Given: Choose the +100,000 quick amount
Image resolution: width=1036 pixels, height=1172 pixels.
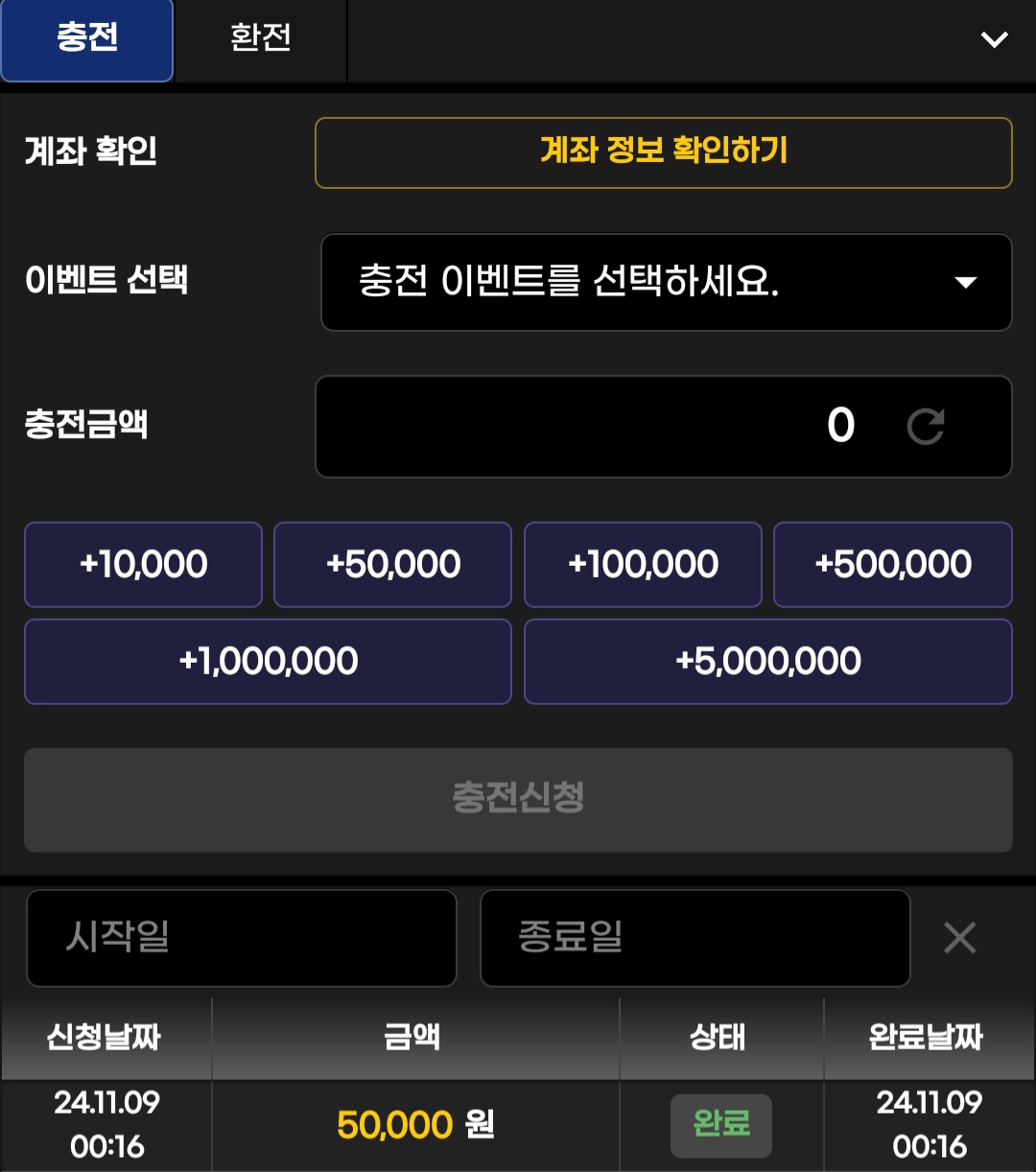Looking at the screenshot, I should 643,565.
